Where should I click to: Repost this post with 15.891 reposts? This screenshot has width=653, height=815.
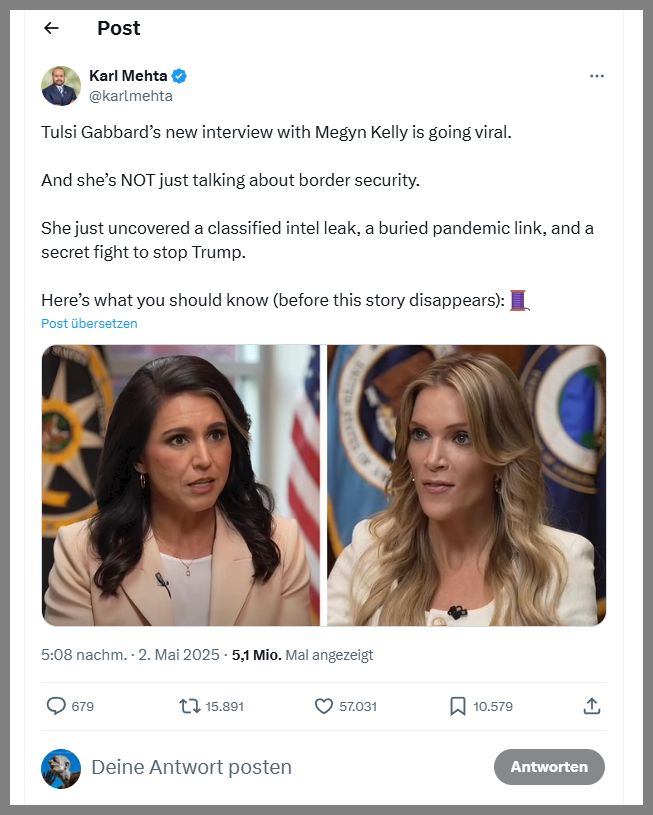190,706
